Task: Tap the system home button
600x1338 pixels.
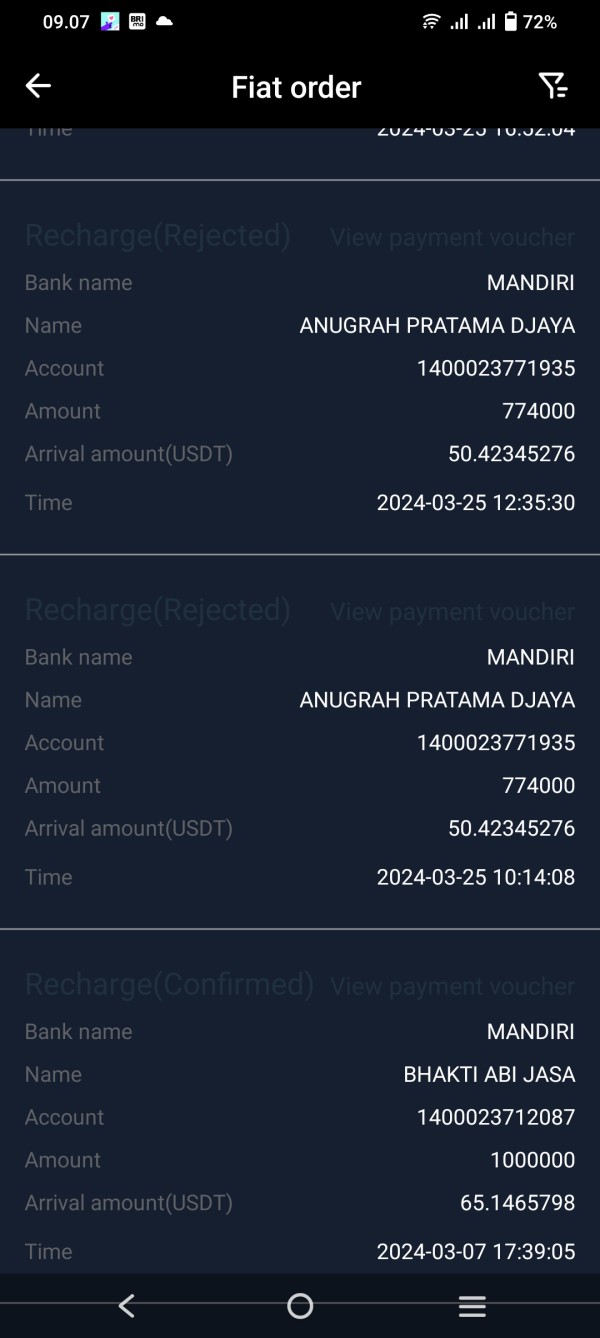Action: pos(300,1305)
